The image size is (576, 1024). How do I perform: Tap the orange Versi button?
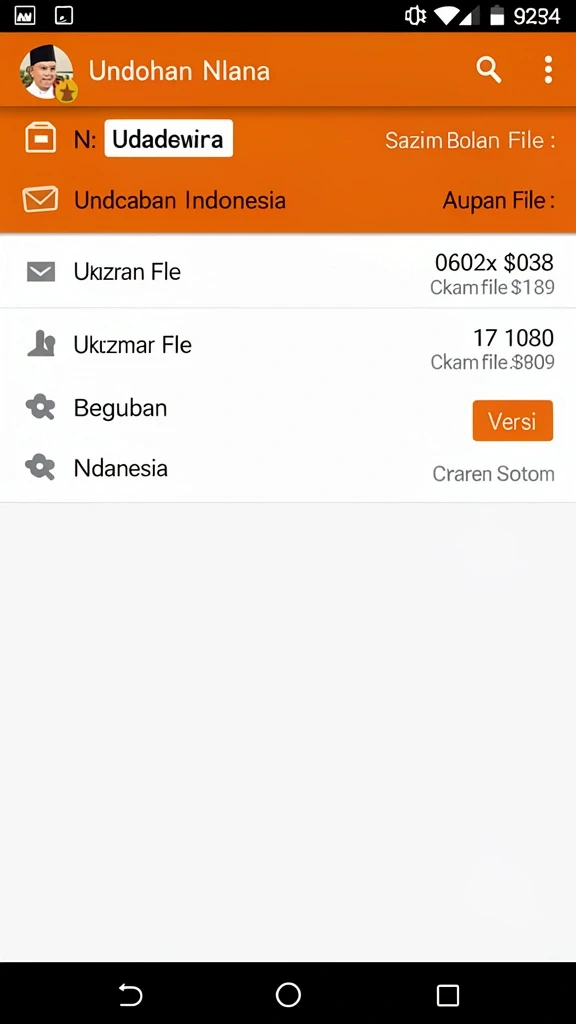pyautogui.click(x=513, y=421)
